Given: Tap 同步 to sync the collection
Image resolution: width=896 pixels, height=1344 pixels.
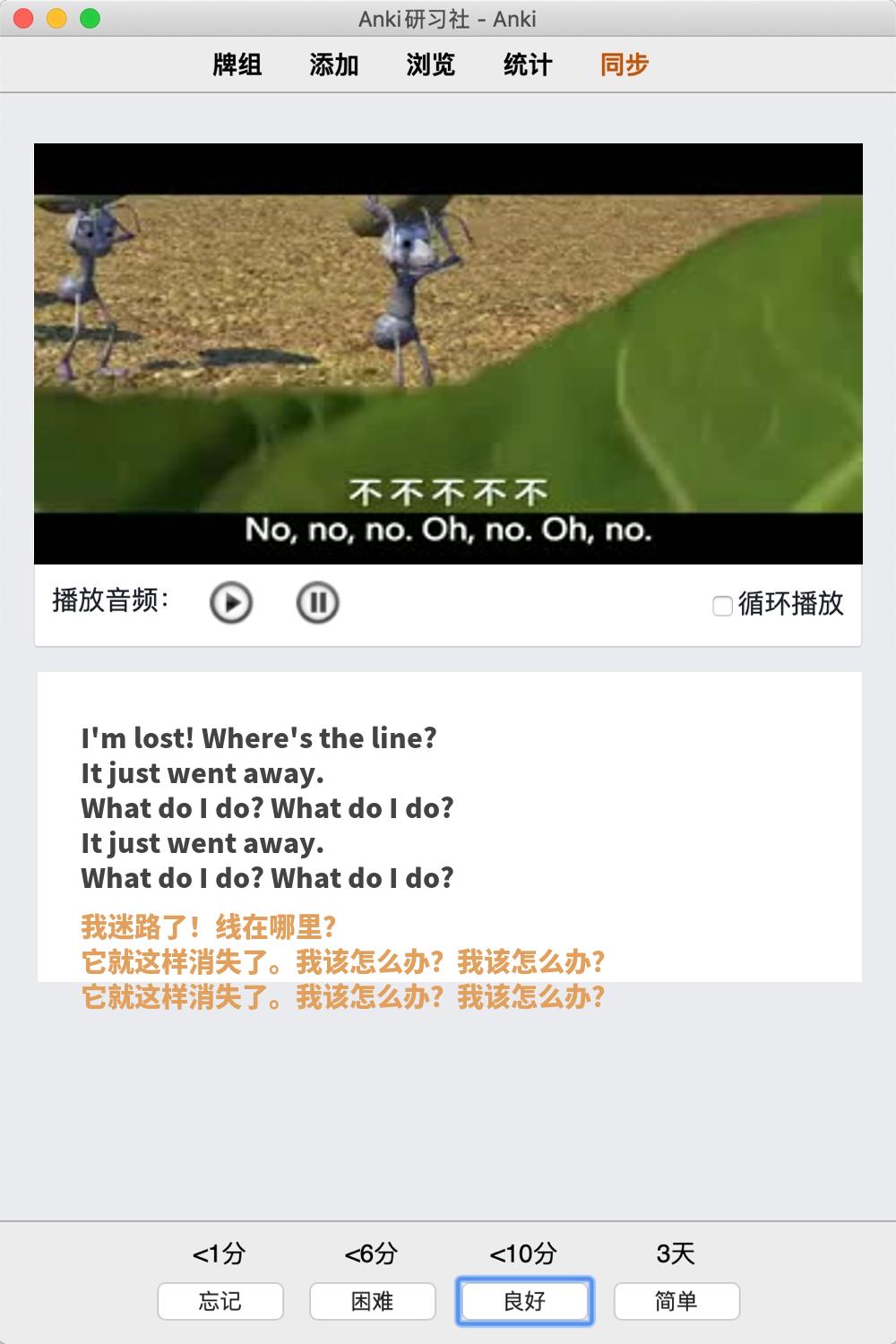Looking at the screenshot, I should (625, 65).
